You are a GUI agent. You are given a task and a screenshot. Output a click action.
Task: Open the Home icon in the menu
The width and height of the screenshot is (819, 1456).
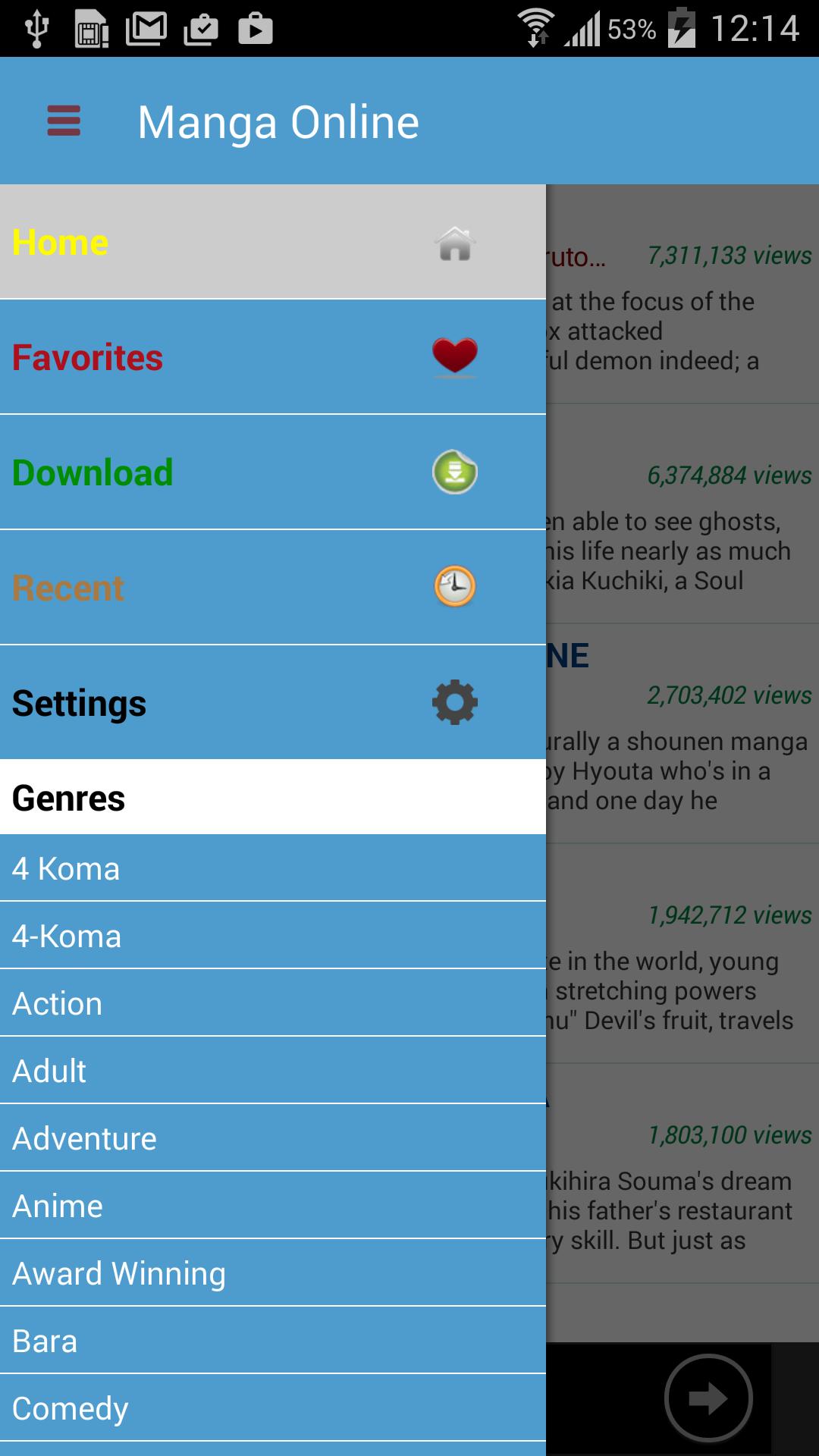tap(453, 243)
